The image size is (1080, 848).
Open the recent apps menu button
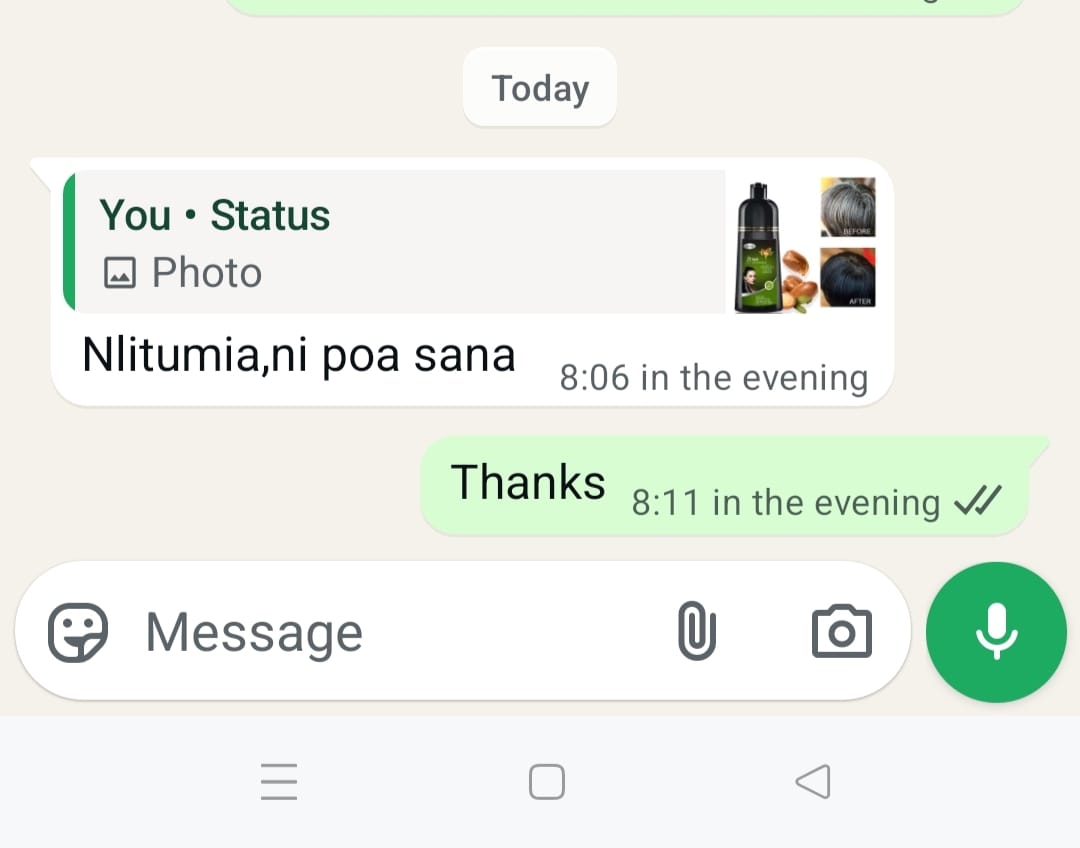click(x=279, y=782)
